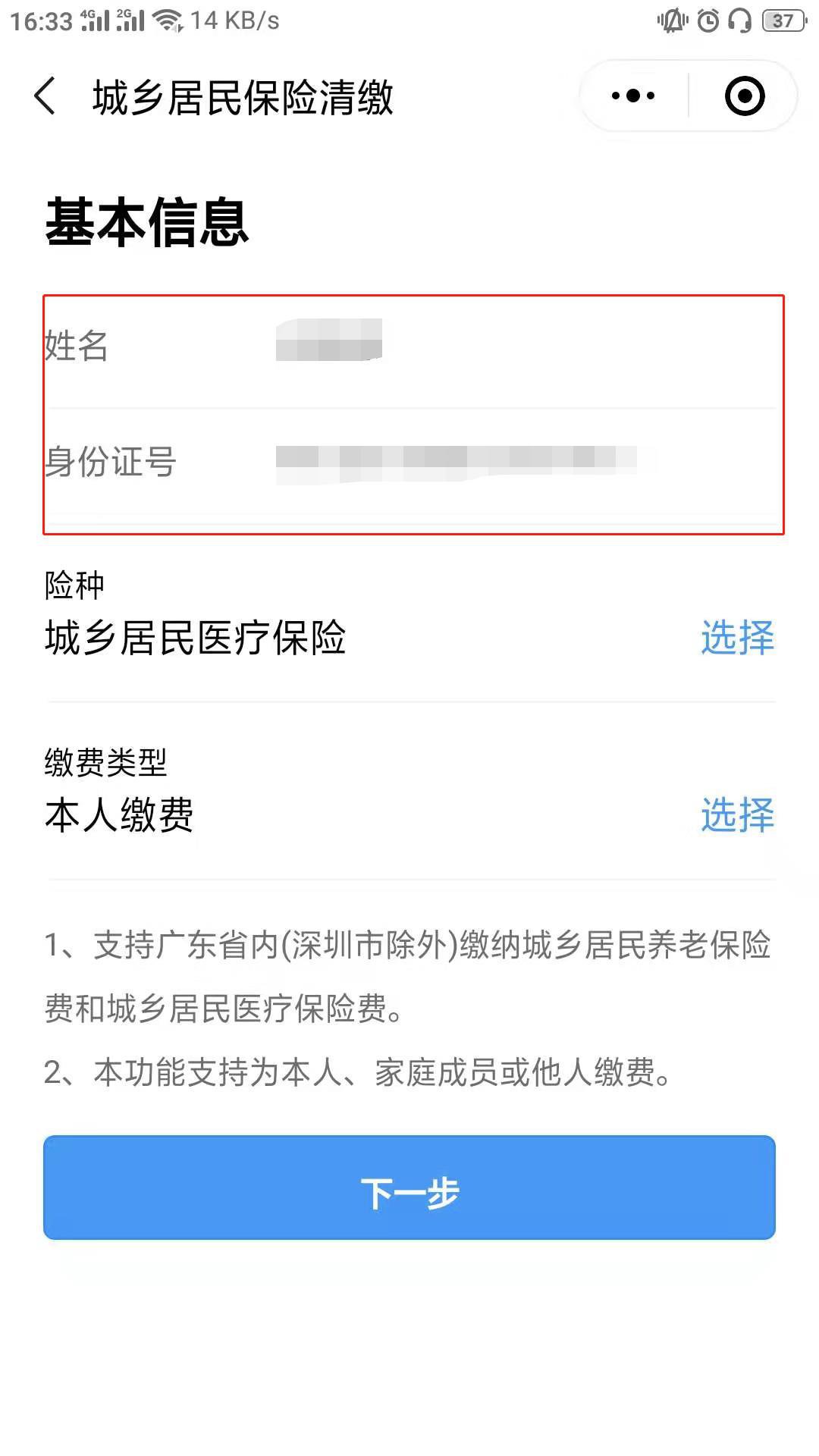This screenshot has height=1456, width=819.
Task: Open the mini program more options menu
Action: click(633, 96)
